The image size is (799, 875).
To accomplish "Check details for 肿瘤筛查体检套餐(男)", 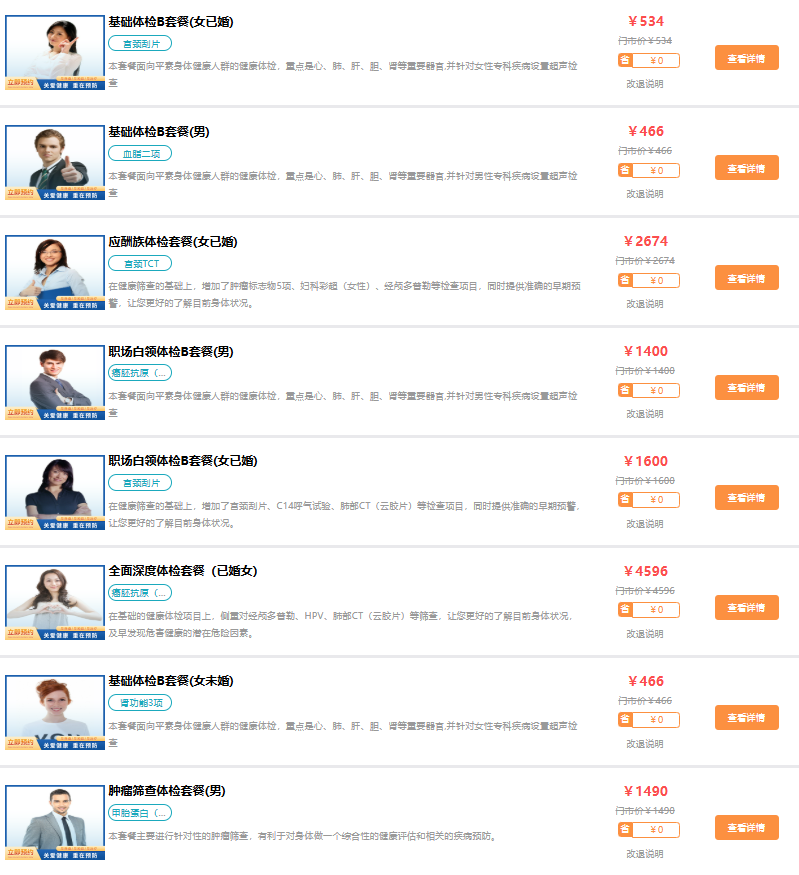I will click(746, 828).
